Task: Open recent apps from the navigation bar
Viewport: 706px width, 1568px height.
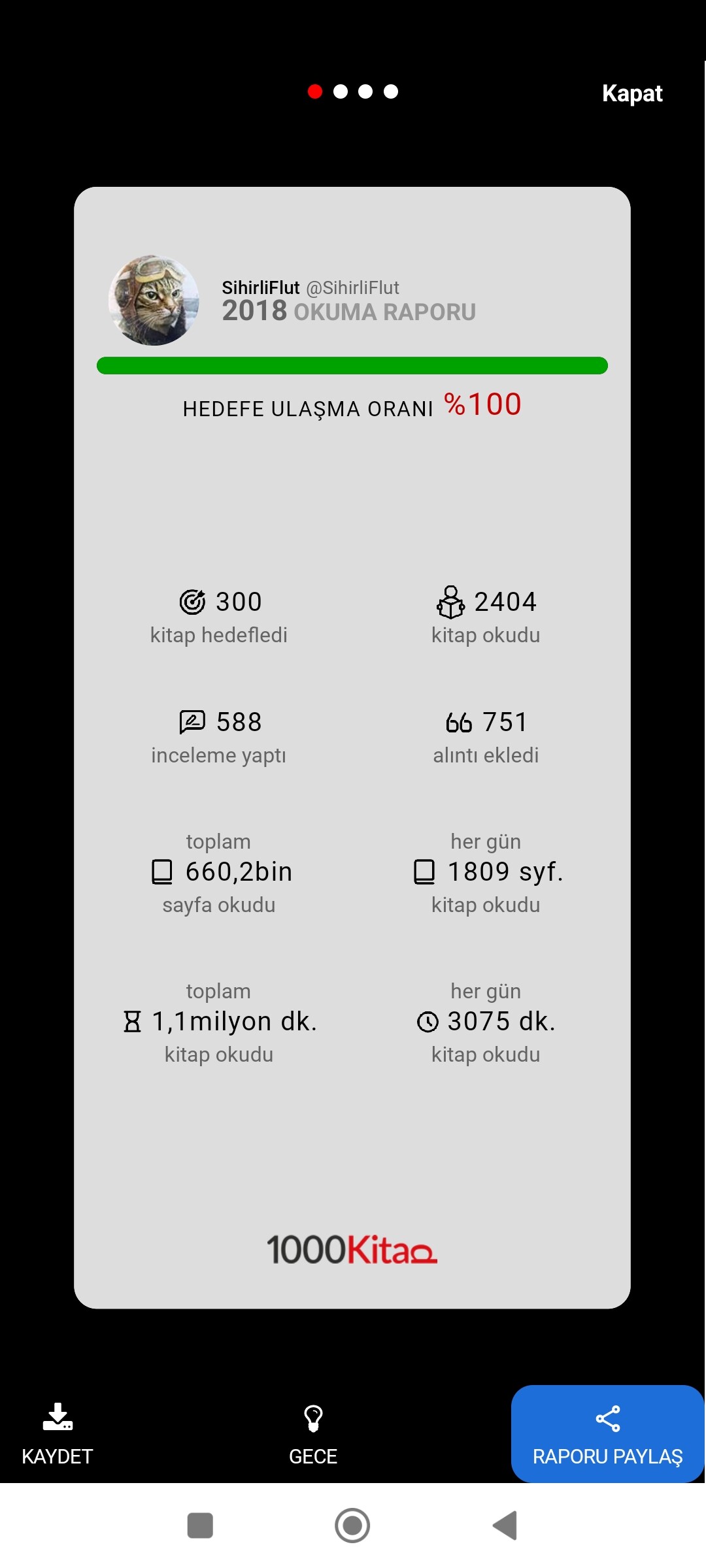Action: 200,1526
